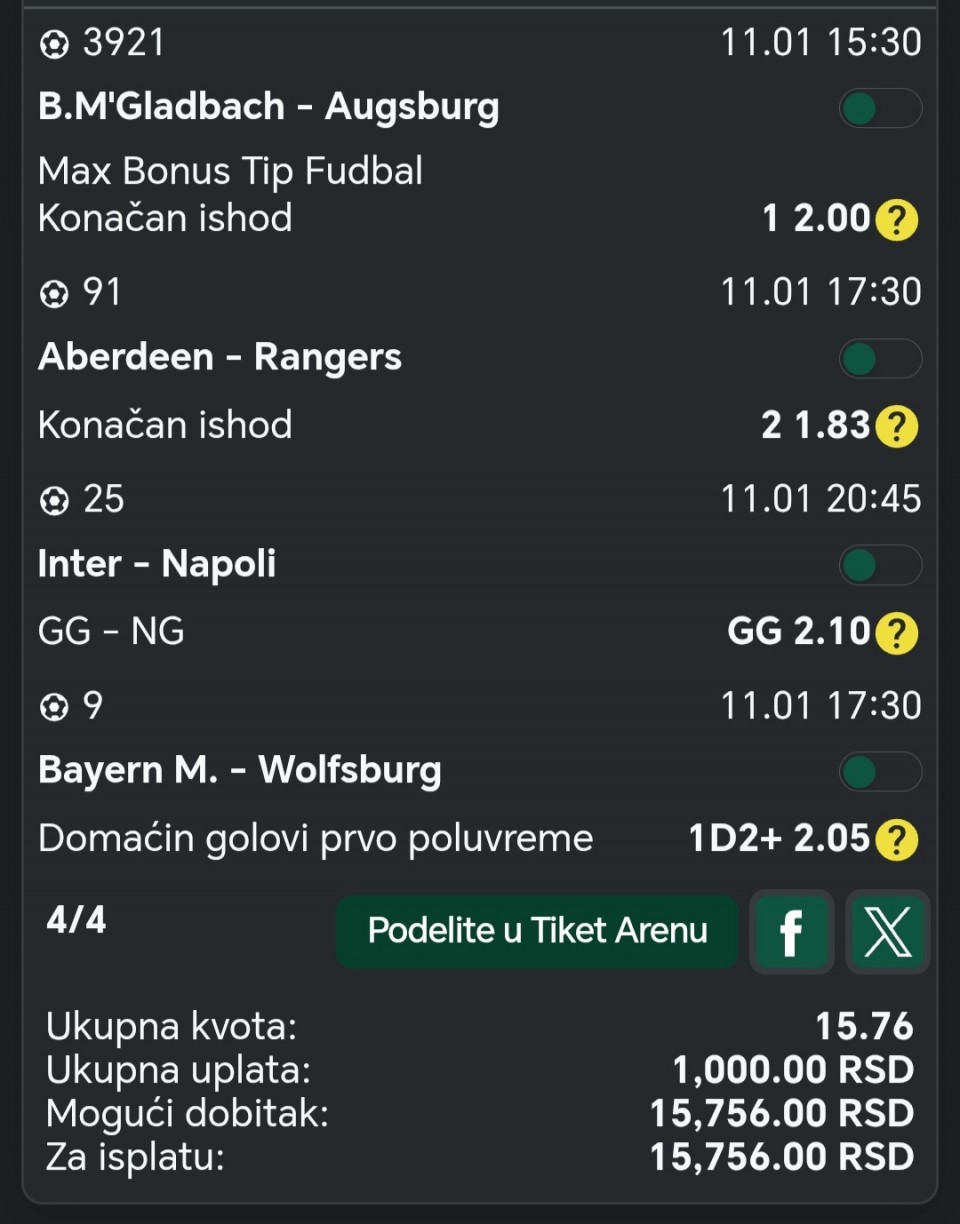Screen dimensions: 960x1224
Task: Open help icon next to 1 2.00 odds
Action: [x=896, y=220]
